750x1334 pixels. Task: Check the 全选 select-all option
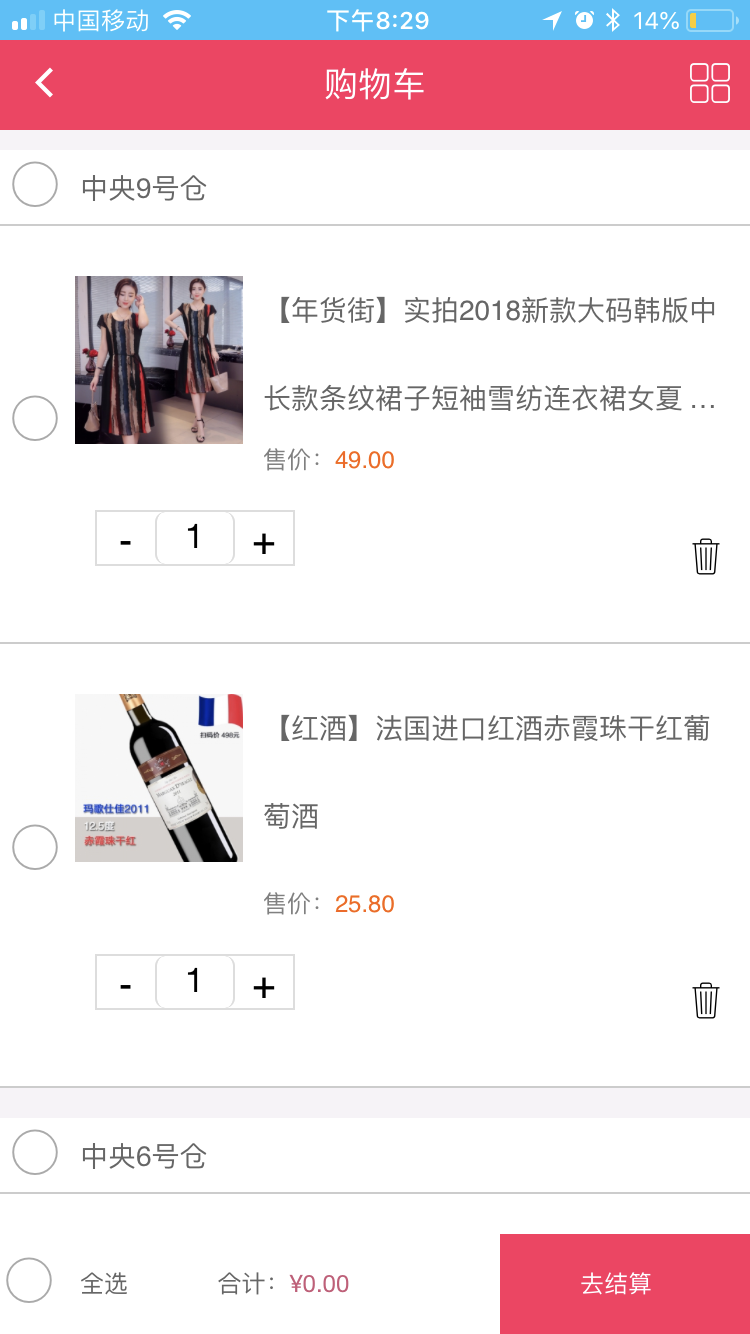click(29, 1280)
